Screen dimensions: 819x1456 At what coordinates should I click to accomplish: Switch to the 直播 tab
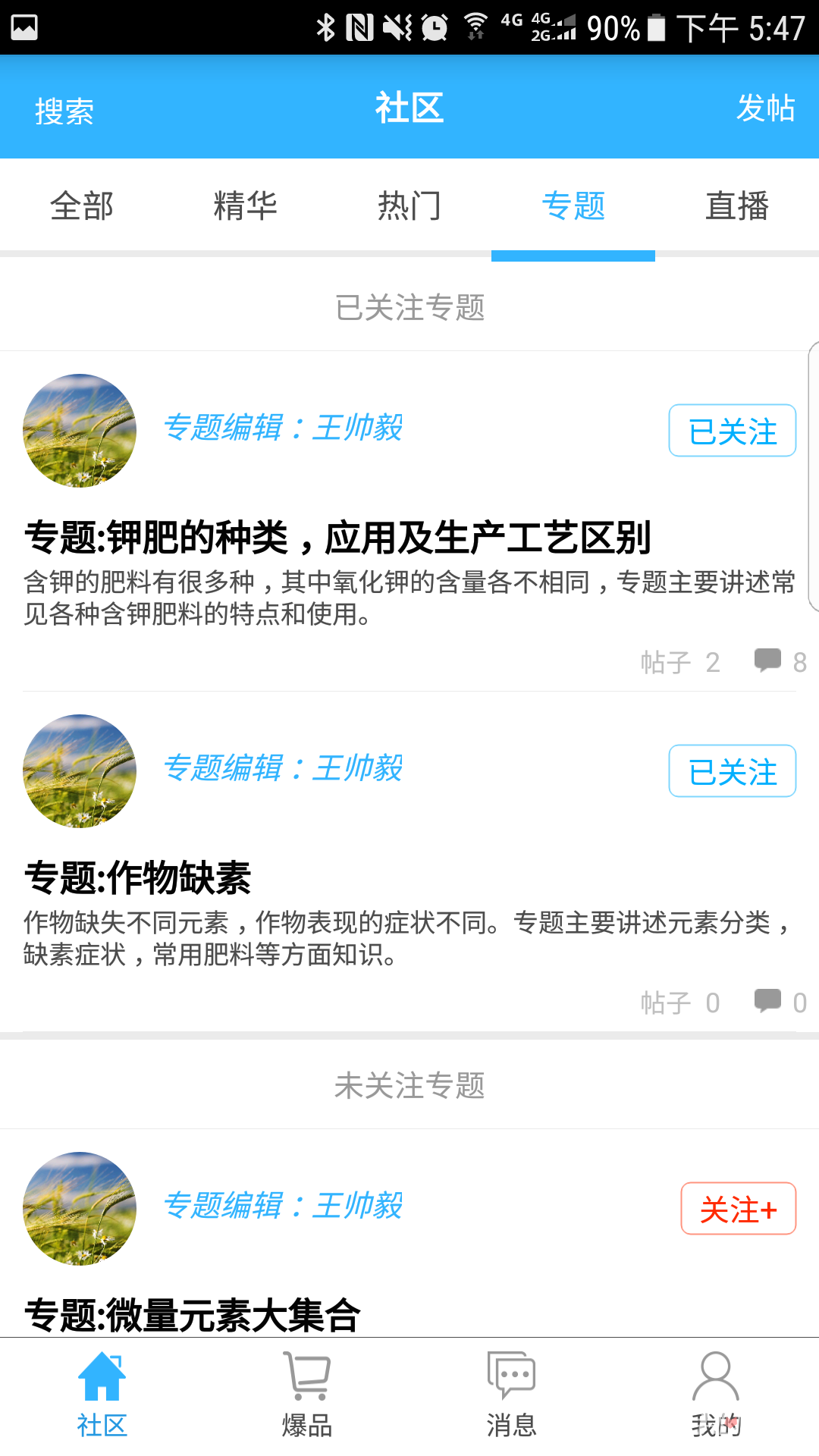(x=738, y=206)
